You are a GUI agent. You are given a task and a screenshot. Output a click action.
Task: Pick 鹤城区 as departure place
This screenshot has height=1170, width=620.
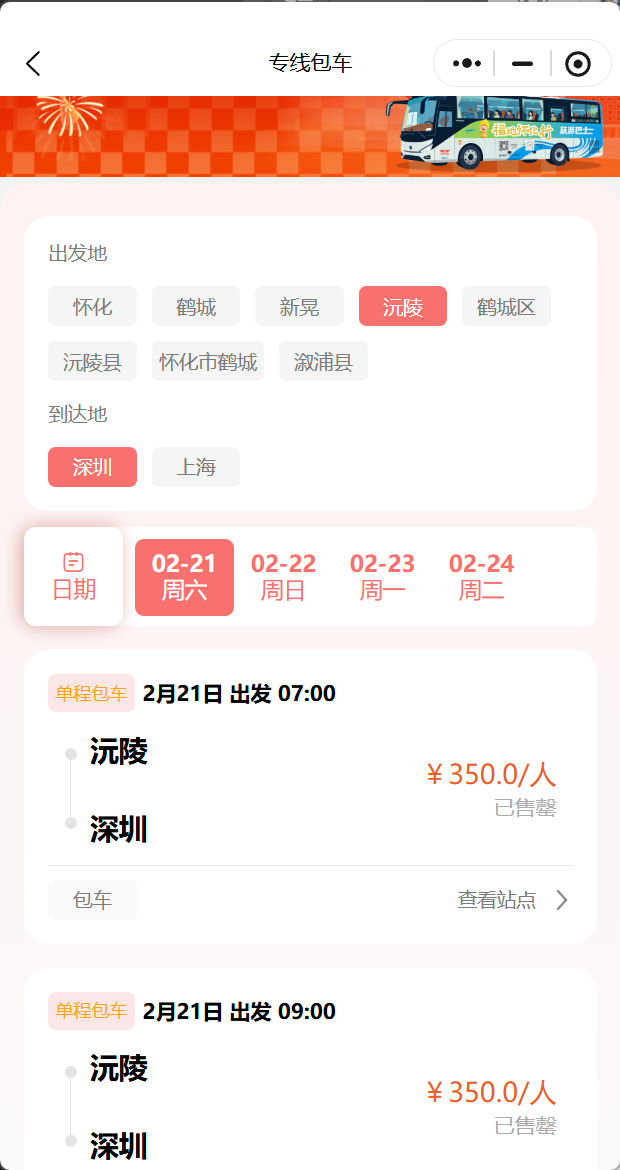coord(506,307)
